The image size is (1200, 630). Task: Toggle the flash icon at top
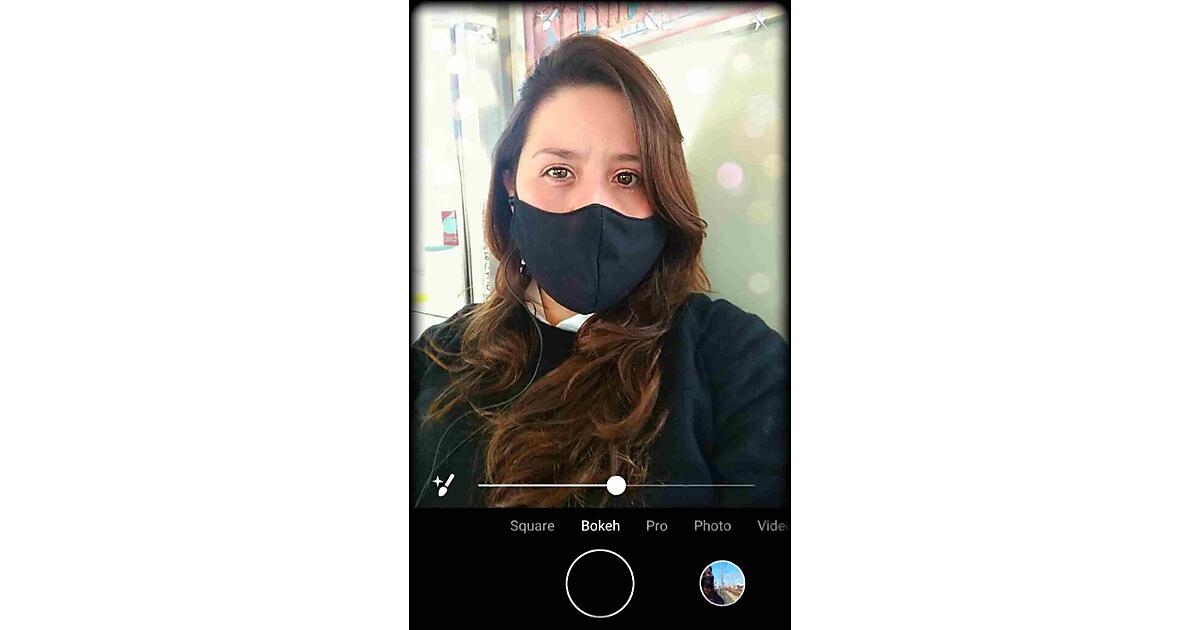point(760,20)
